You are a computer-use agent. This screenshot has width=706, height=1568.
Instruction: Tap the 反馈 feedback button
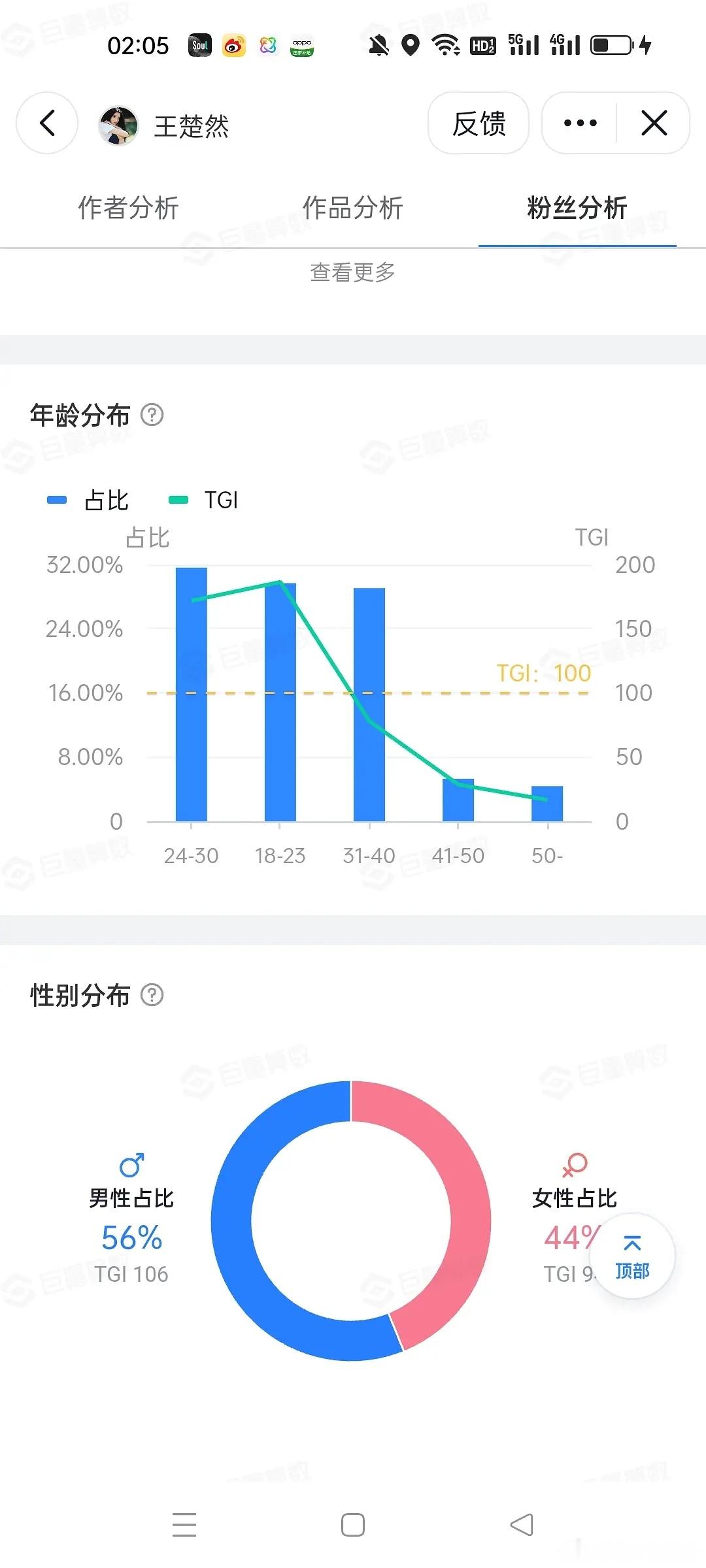click(479, 123)
